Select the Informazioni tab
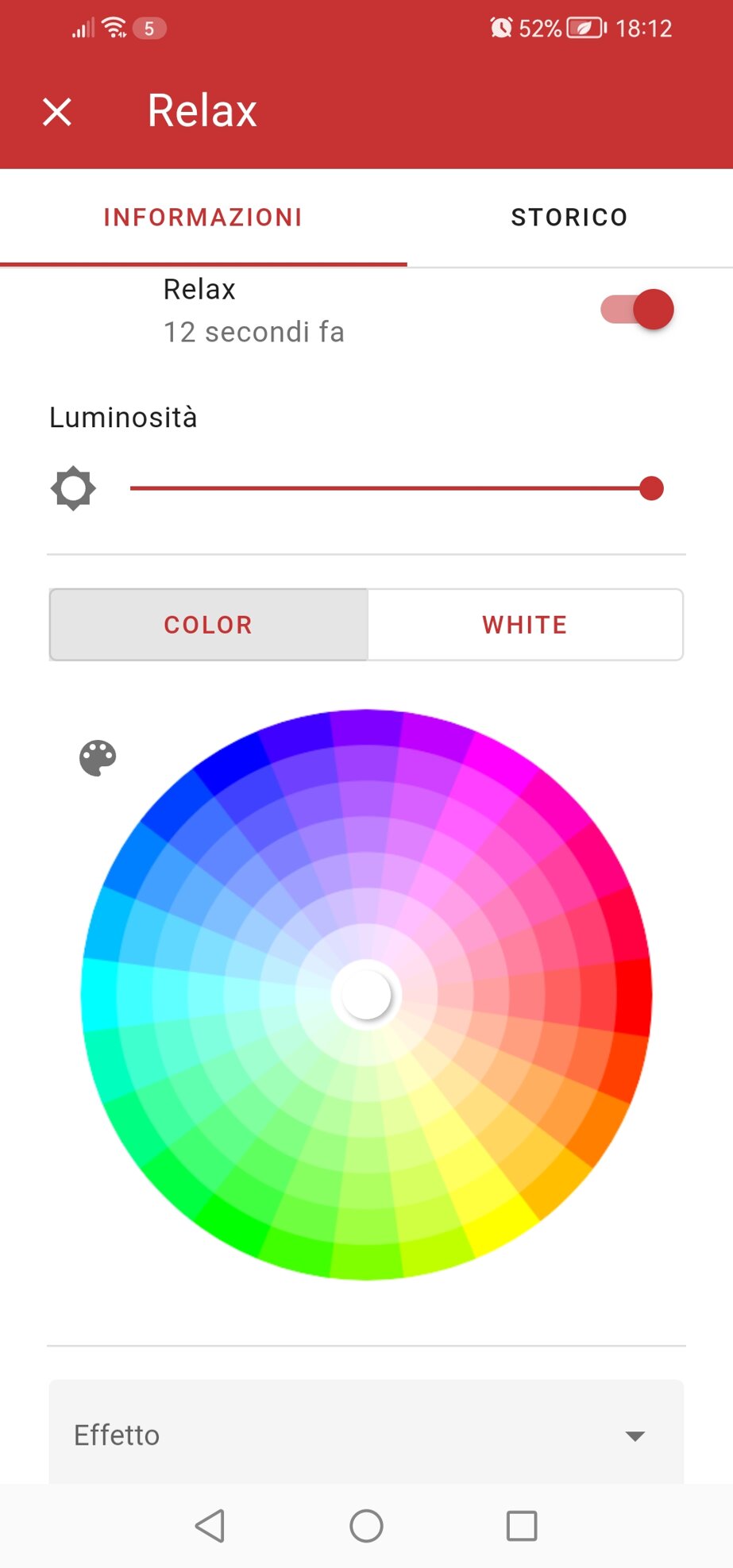The width and height of the screenshot is (733, 1568). coord(203,217)
